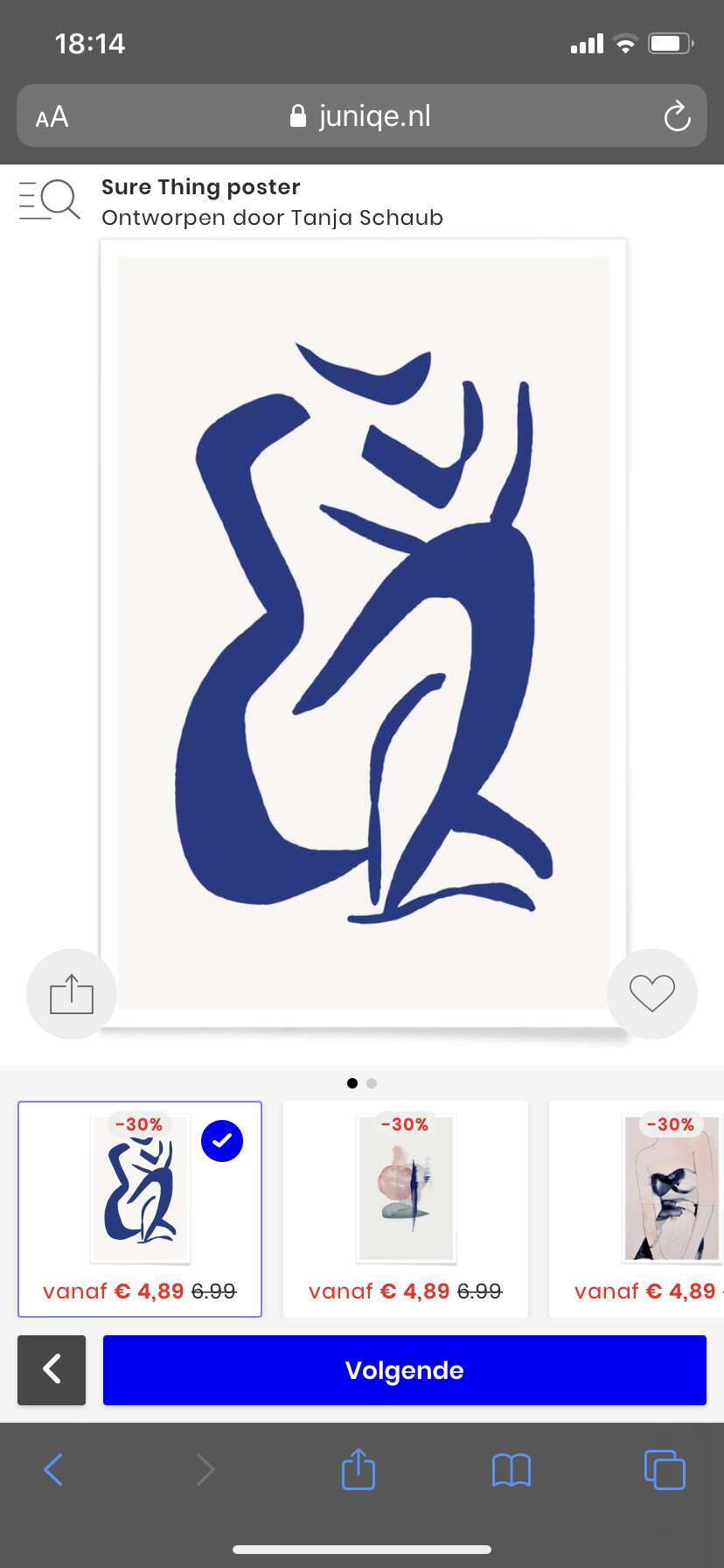Tap the Volgende button
This screenshot has width=724, height=1568.
(x=405, y=1370)
